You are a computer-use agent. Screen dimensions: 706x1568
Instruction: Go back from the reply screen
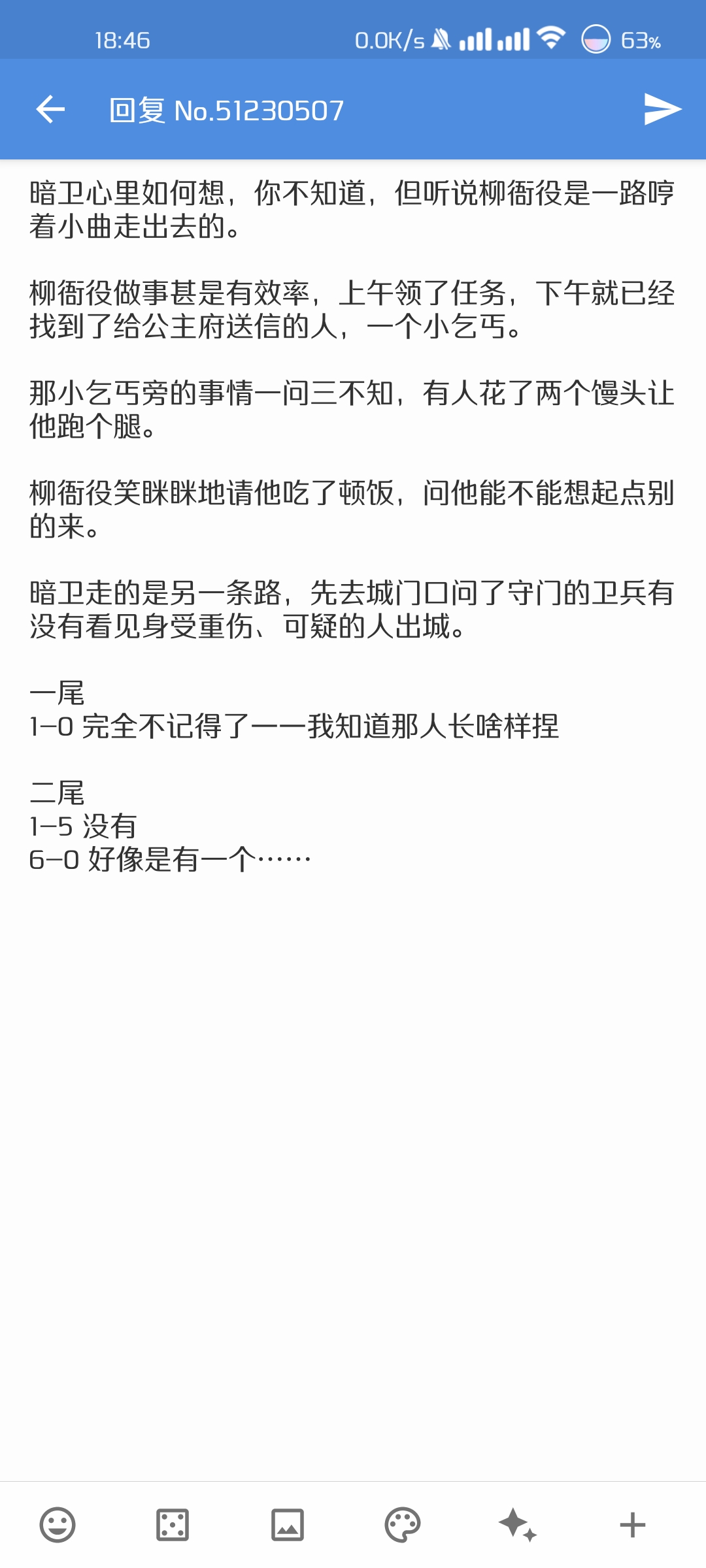pos(50,109)
